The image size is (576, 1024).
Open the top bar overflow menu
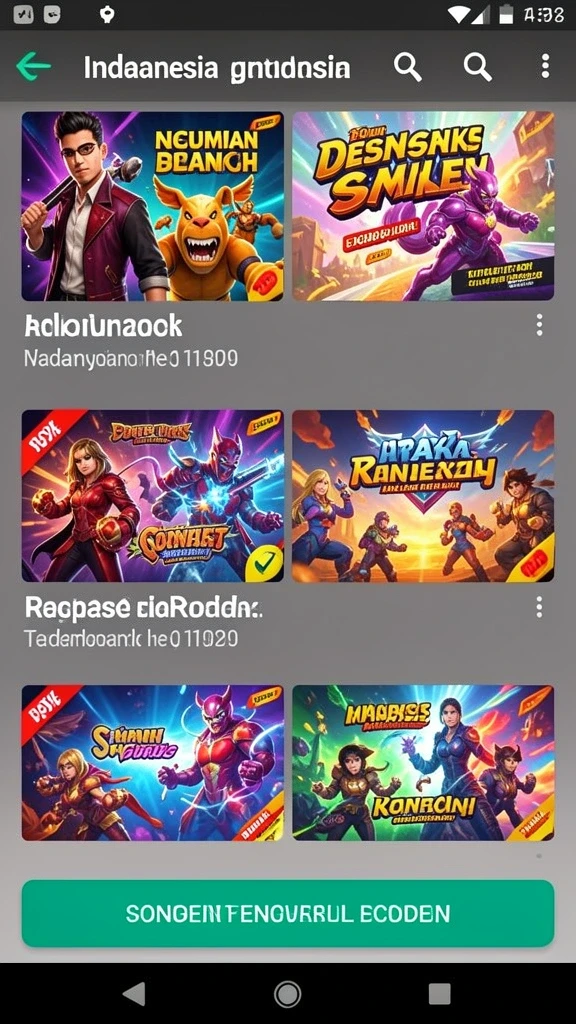tap(545, 66)
